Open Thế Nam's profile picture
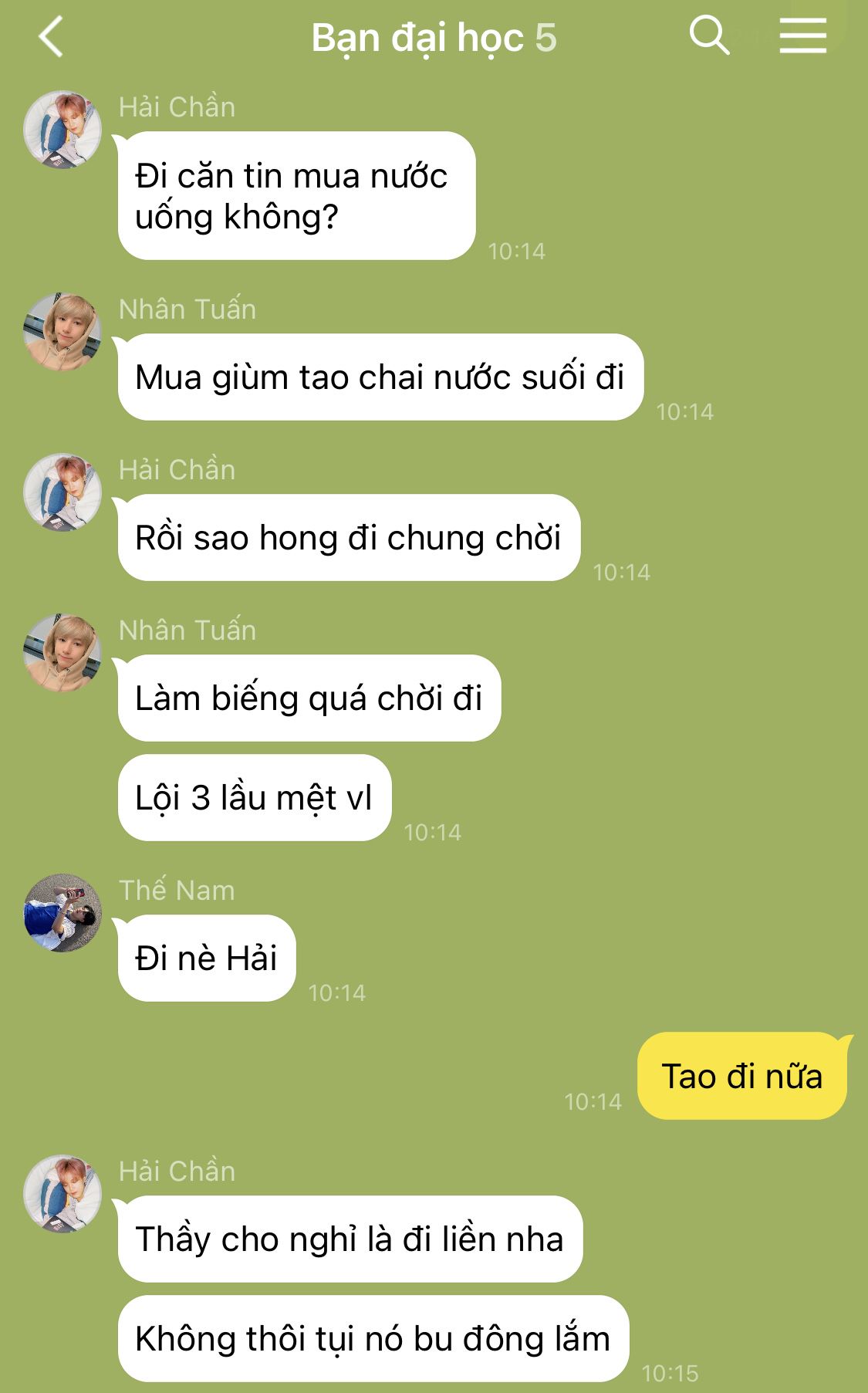This screenshot has height=1393, width=868. pos(62,912)
